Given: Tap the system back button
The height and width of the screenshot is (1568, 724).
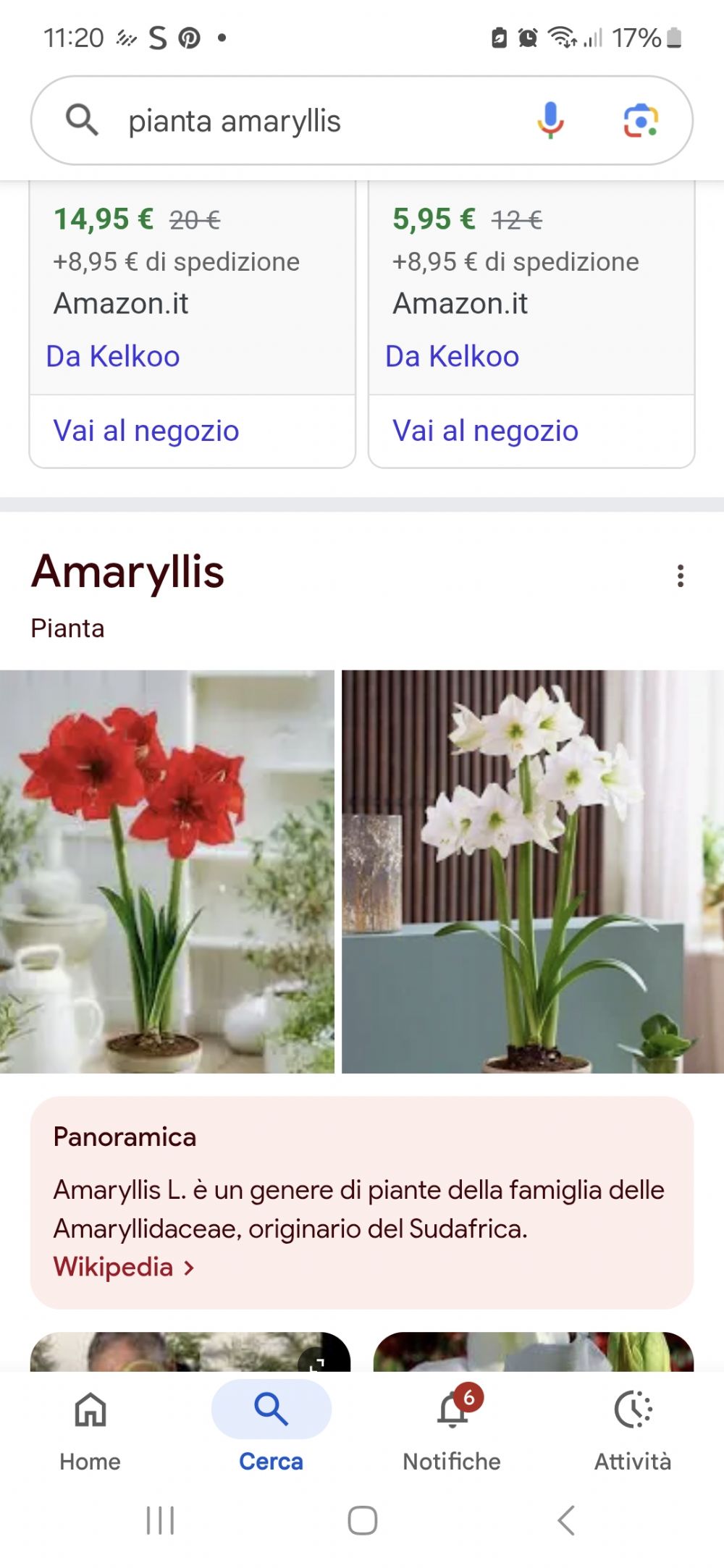Looking at the screenshot, I should 566,1520.
